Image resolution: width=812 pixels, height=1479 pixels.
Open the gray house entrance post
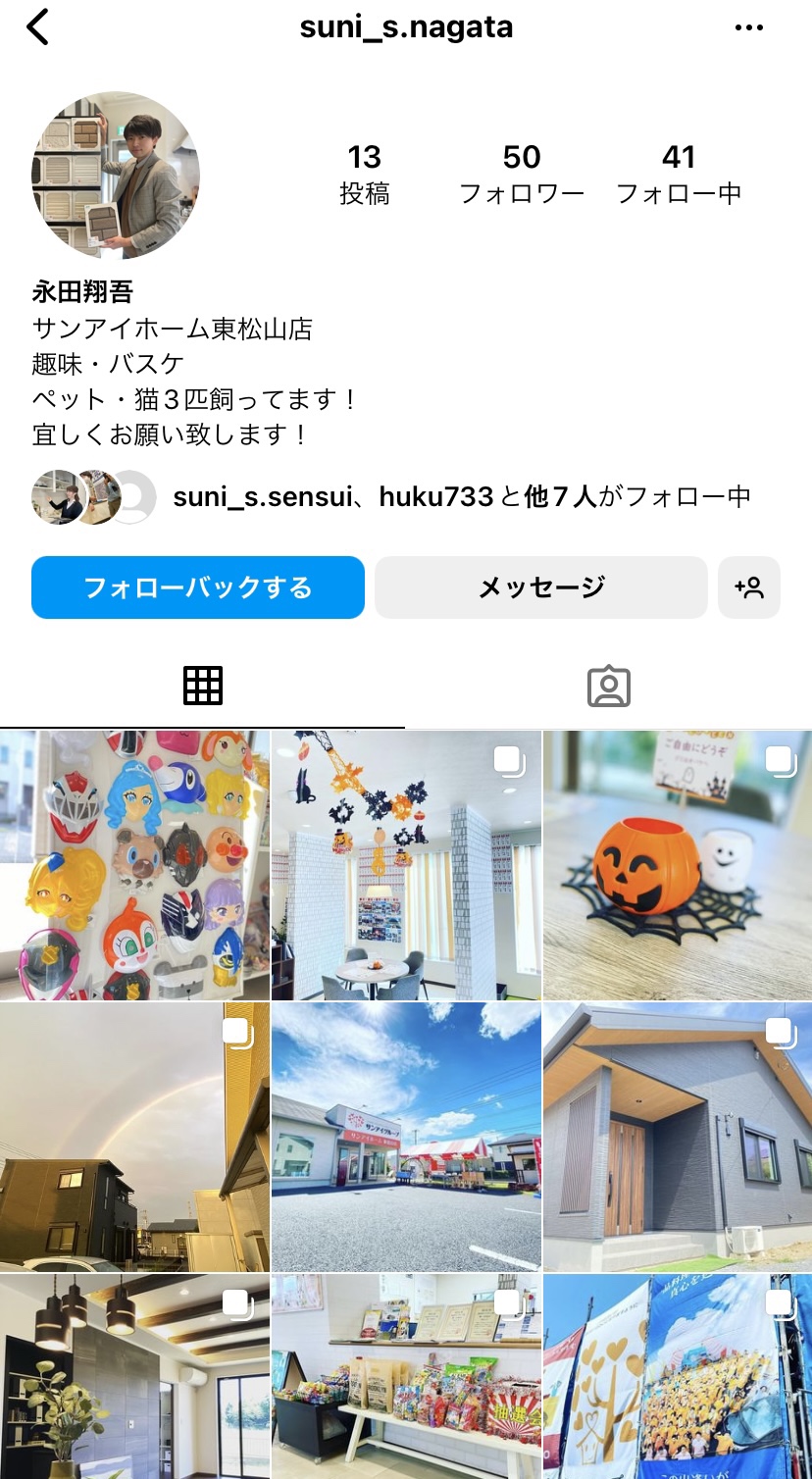[678, 1137]
